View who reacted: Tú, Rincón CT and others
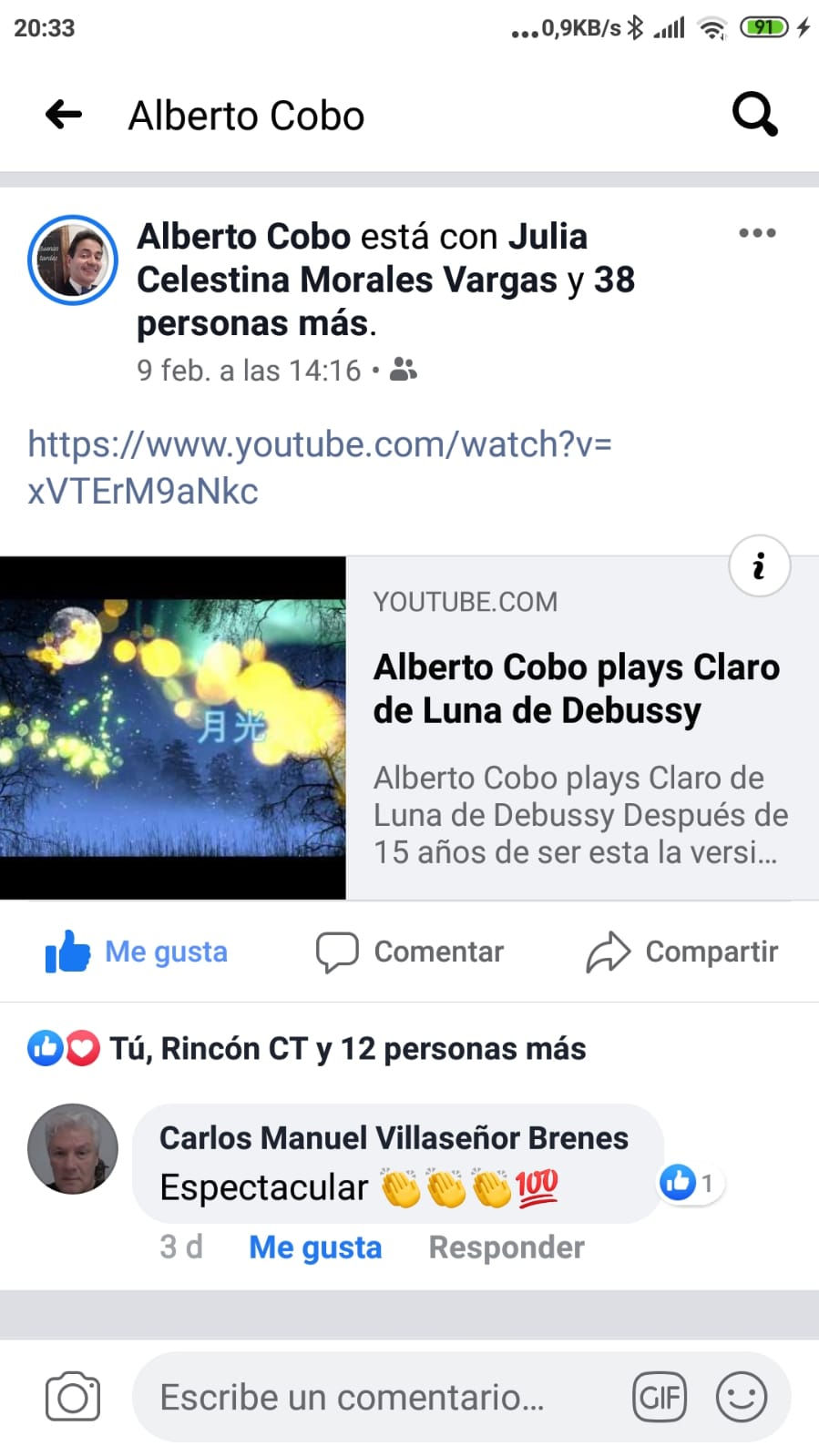819x1456 pixels. [346, 1049]
